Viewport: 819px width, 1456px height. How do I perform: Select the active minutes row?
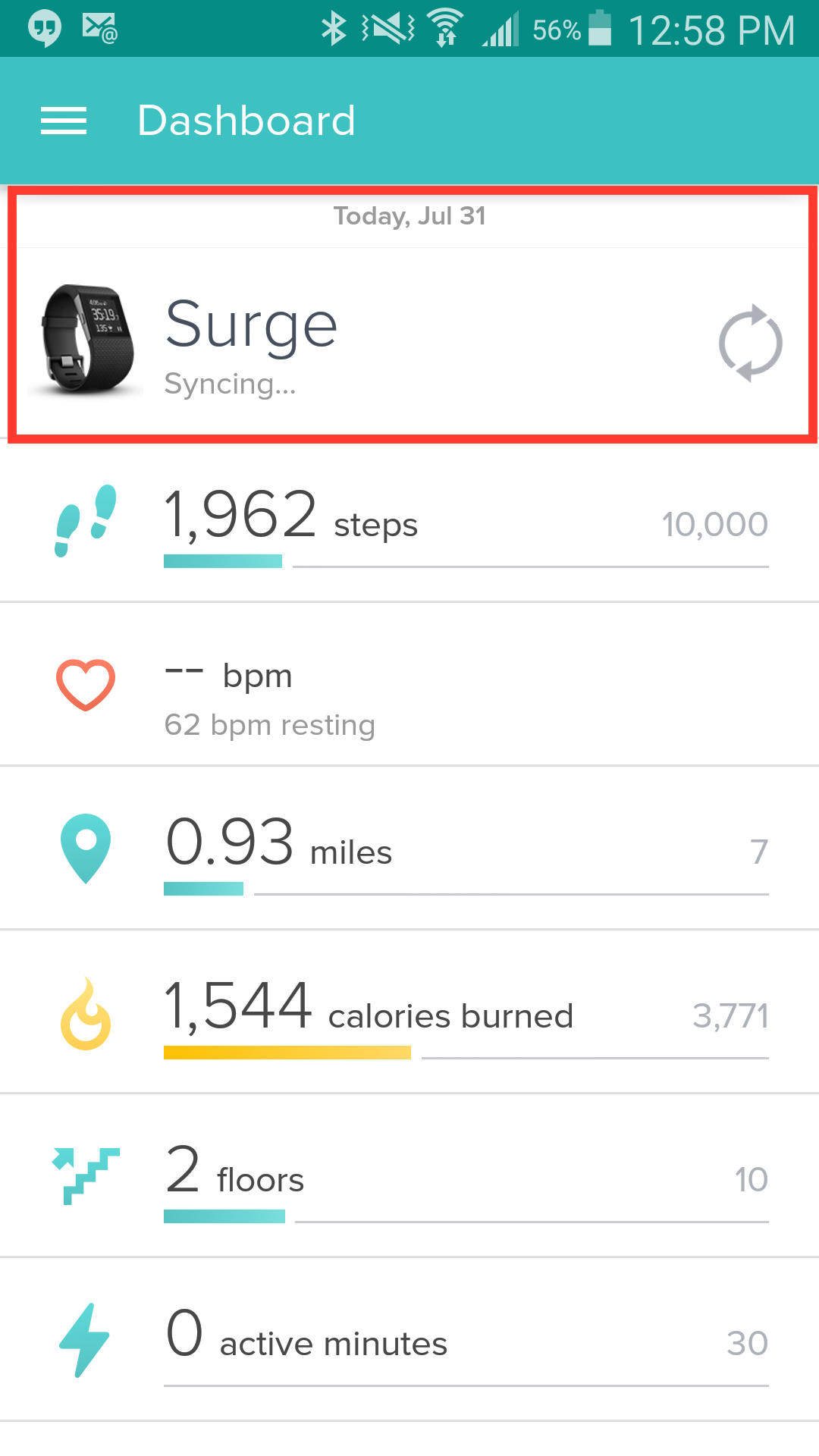click(x=409, y=1341)
